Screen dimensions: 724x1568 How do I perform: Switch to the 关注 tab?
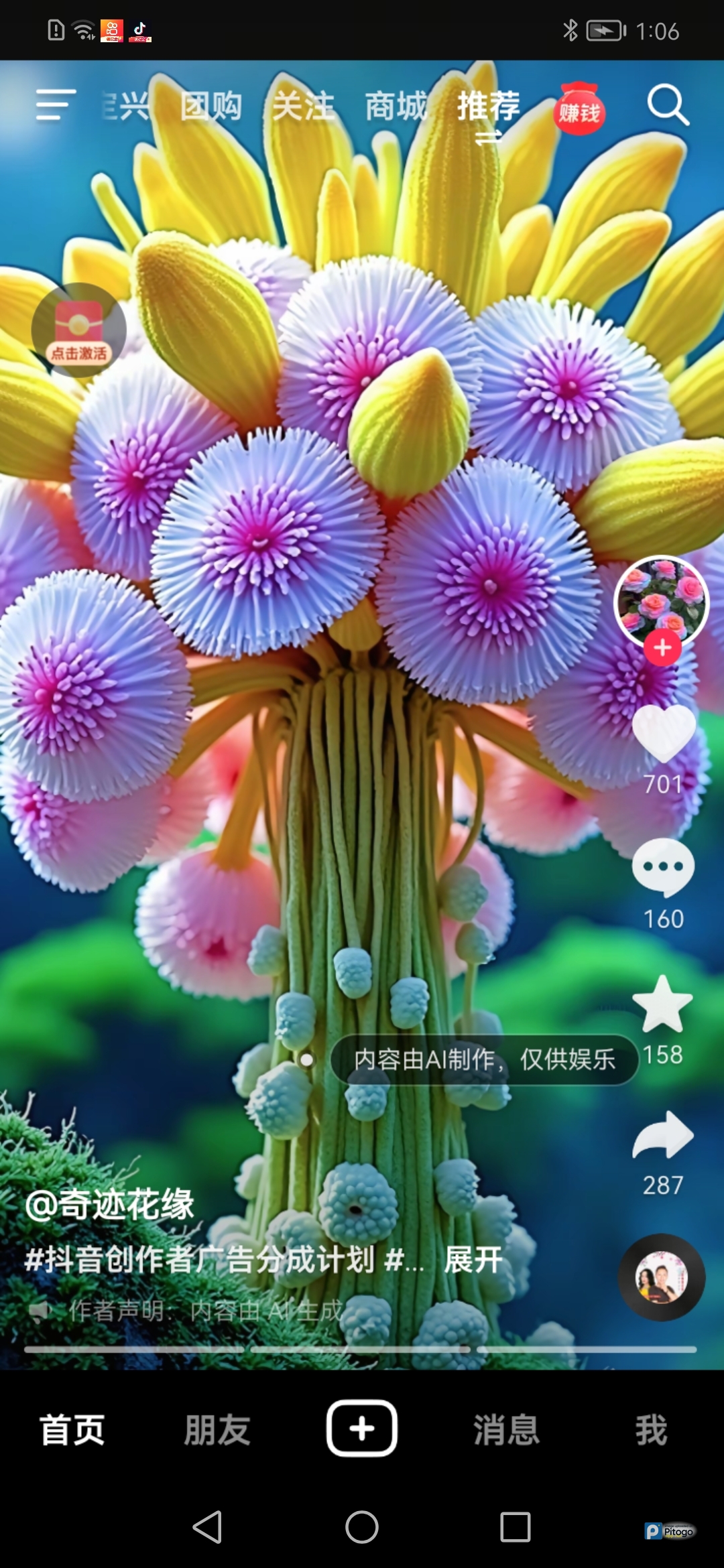pyautogui.click(x=304, y=107)
